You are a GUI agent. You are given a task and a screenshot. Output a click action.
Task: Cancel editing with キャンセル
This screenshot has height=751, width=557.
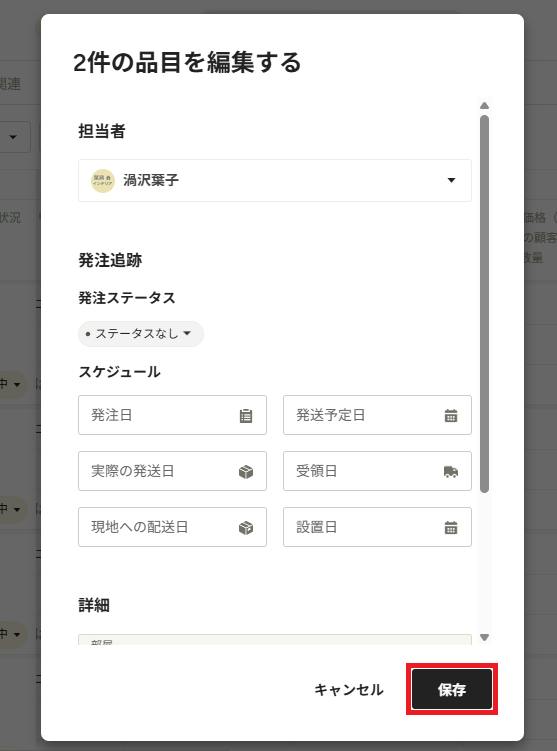point(349,690)
